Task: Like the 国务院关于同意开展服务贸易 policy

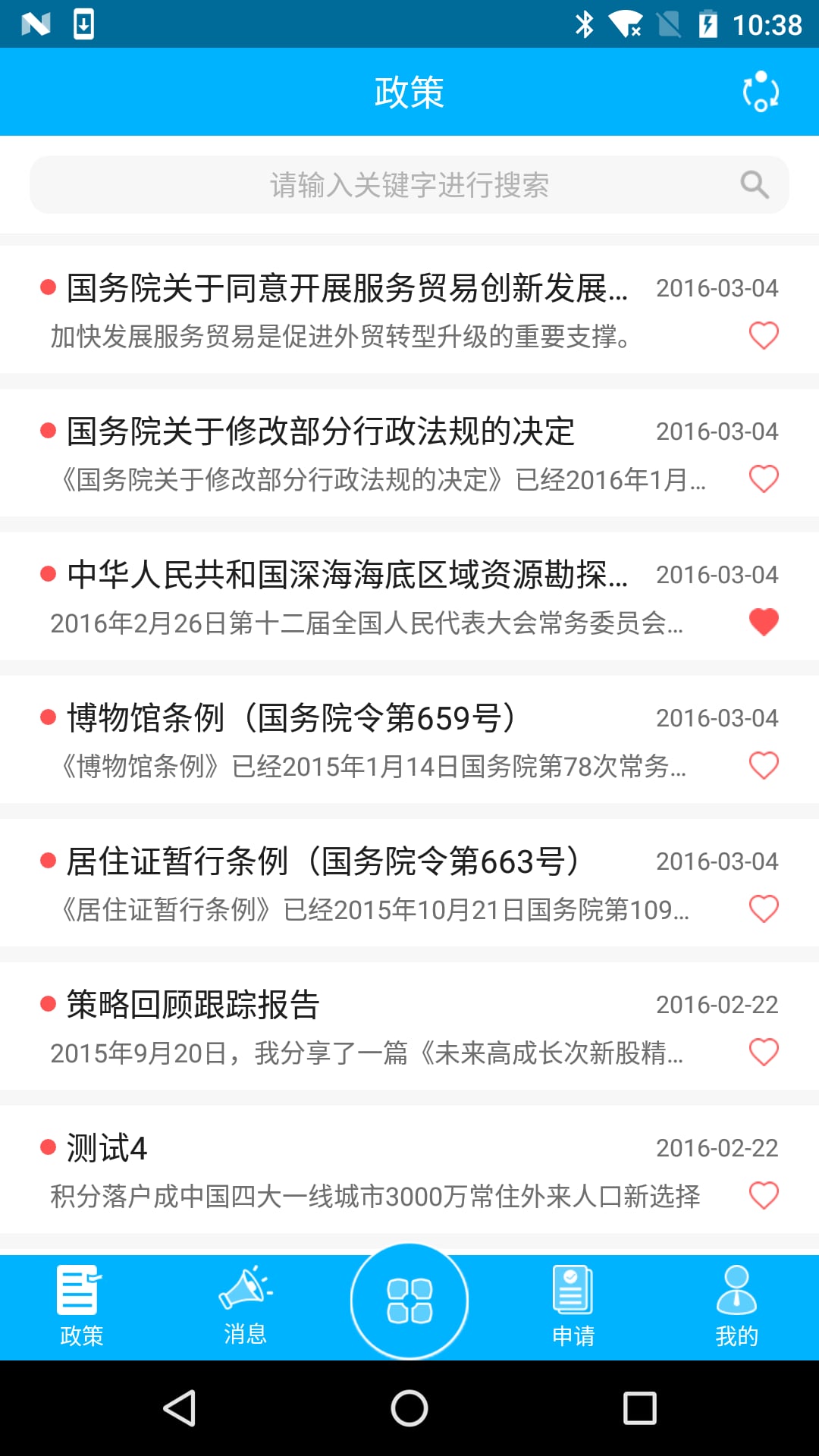Action: coord(764,336)
